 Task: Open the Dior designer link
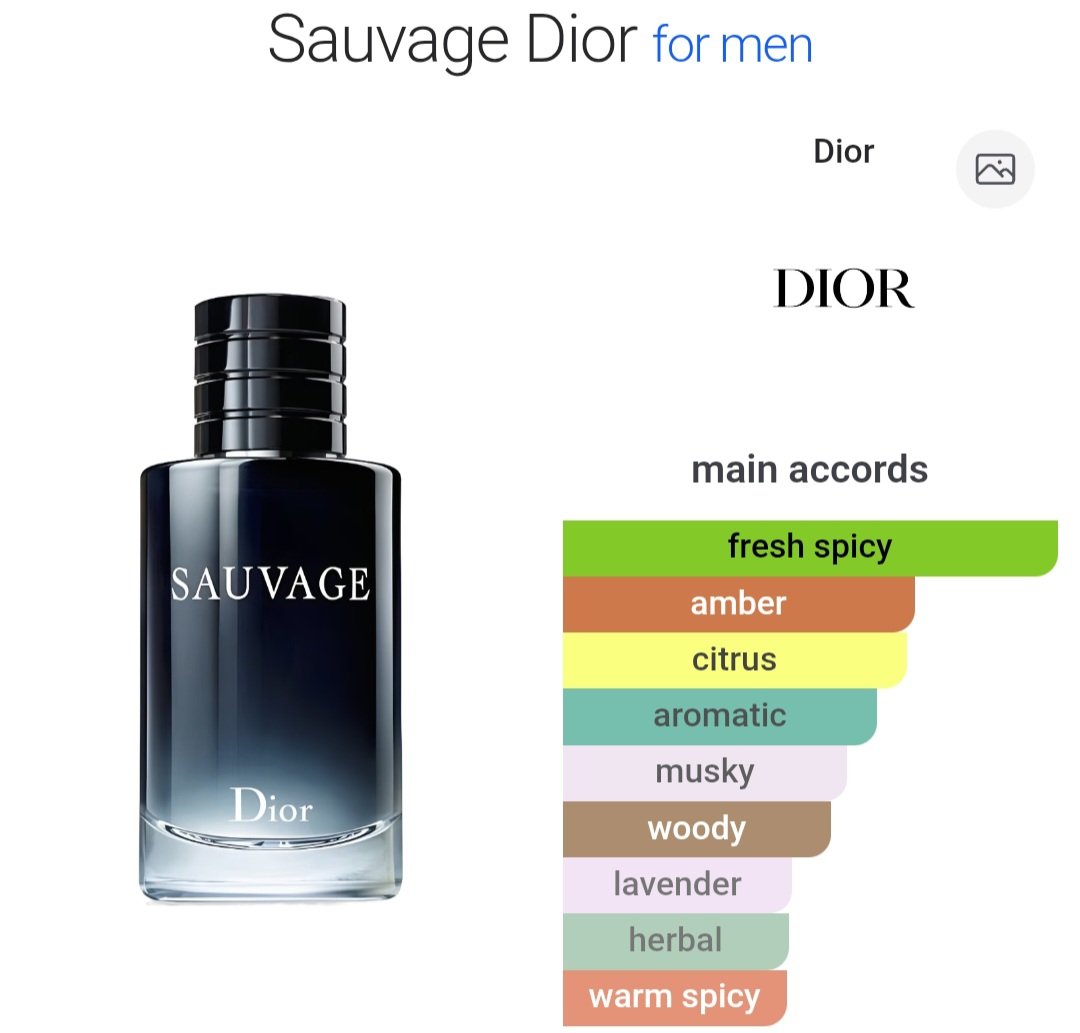click(843, 152)
